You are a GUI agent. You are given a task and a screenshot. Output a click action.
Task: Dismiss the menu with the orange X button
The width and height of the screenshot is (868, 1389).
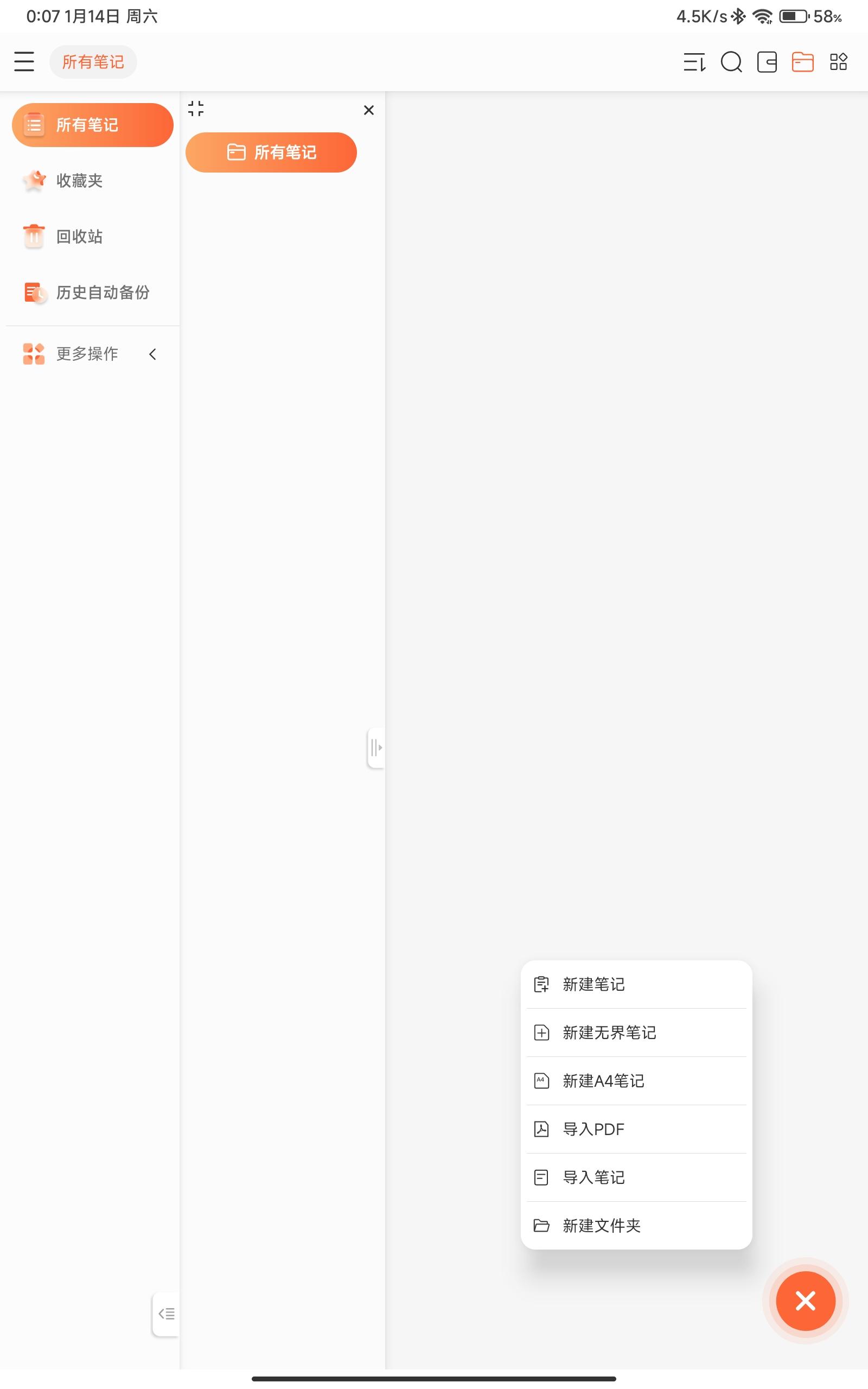tap(806, 1301)
